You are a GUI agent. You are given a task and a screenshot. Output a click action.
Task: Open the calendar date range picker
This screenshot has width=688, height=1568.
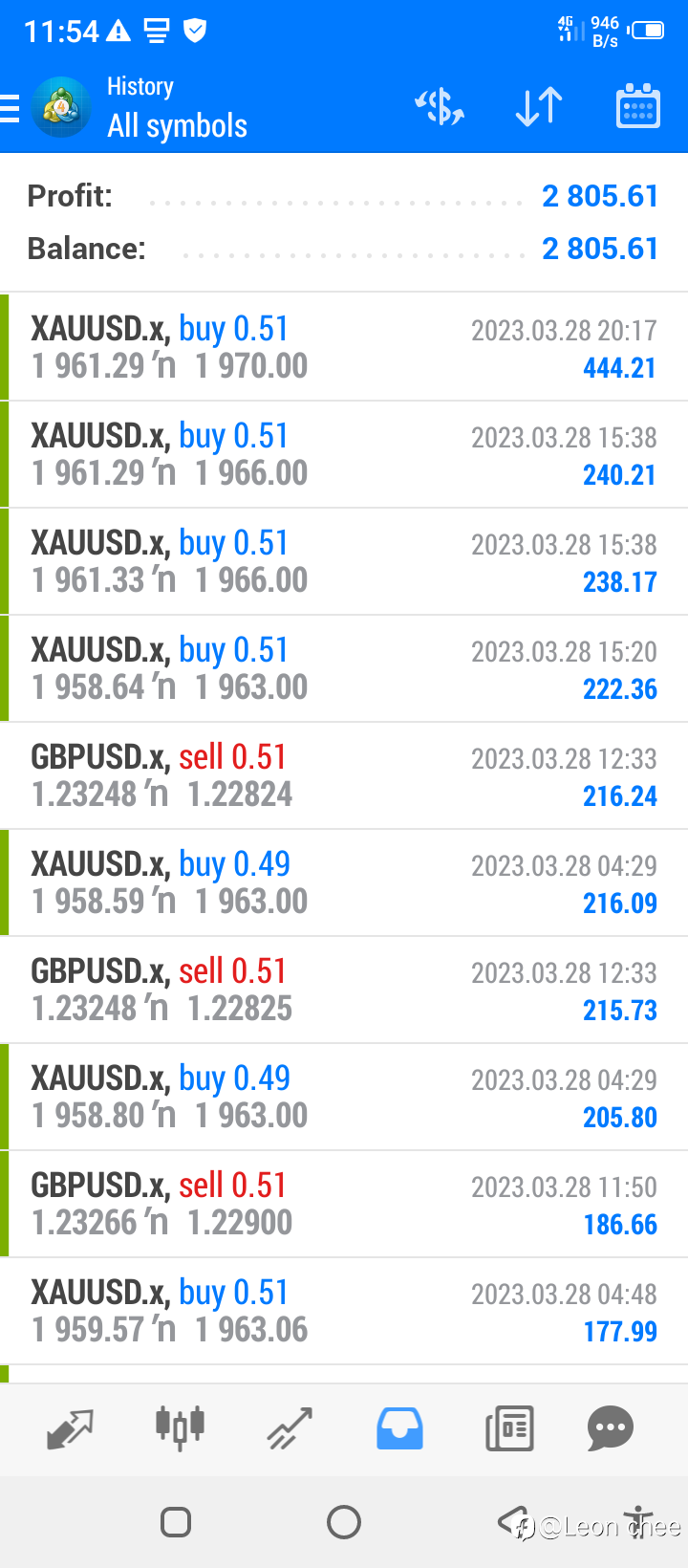(x=637, y=106)
